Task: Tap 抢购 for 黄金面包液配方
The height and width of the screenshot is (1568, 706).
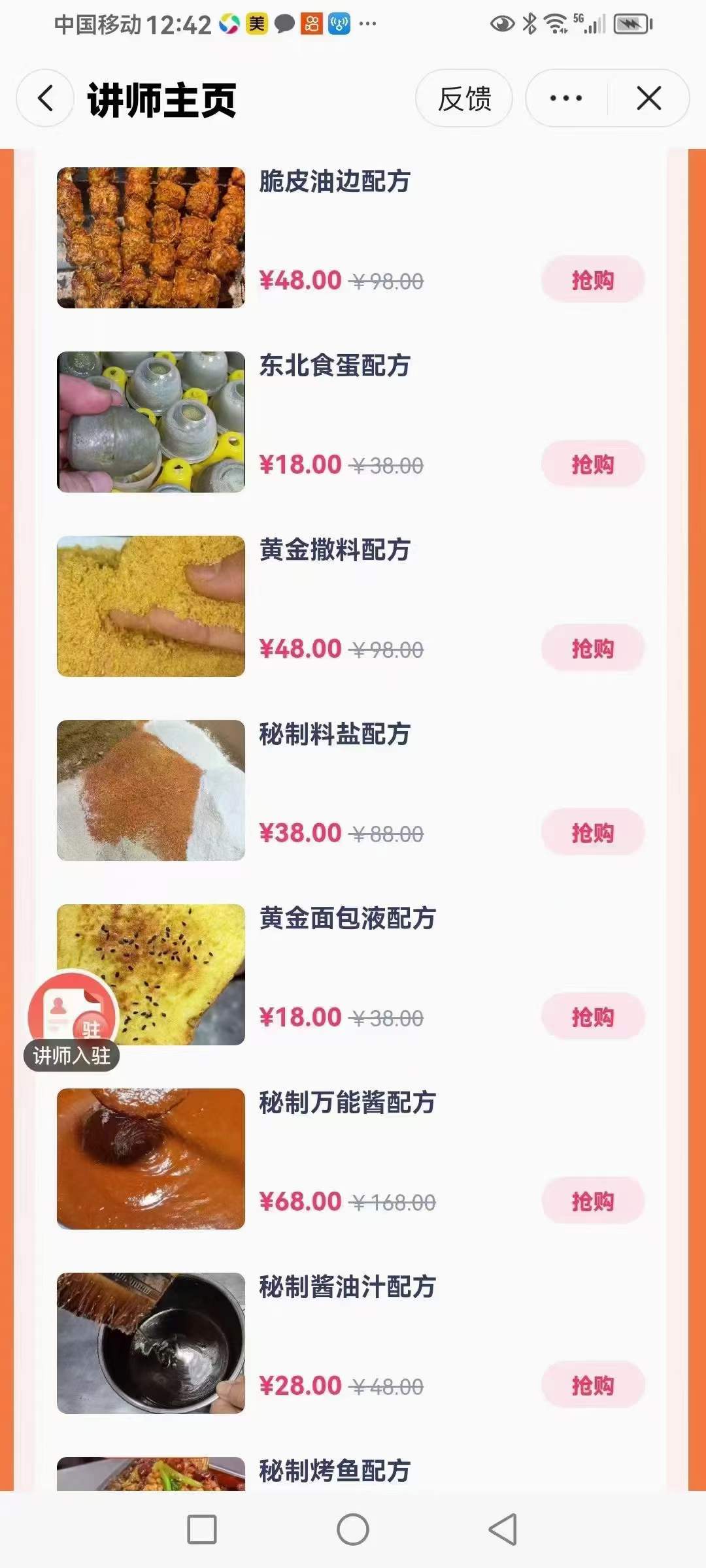Action: tap(590, 1017)
